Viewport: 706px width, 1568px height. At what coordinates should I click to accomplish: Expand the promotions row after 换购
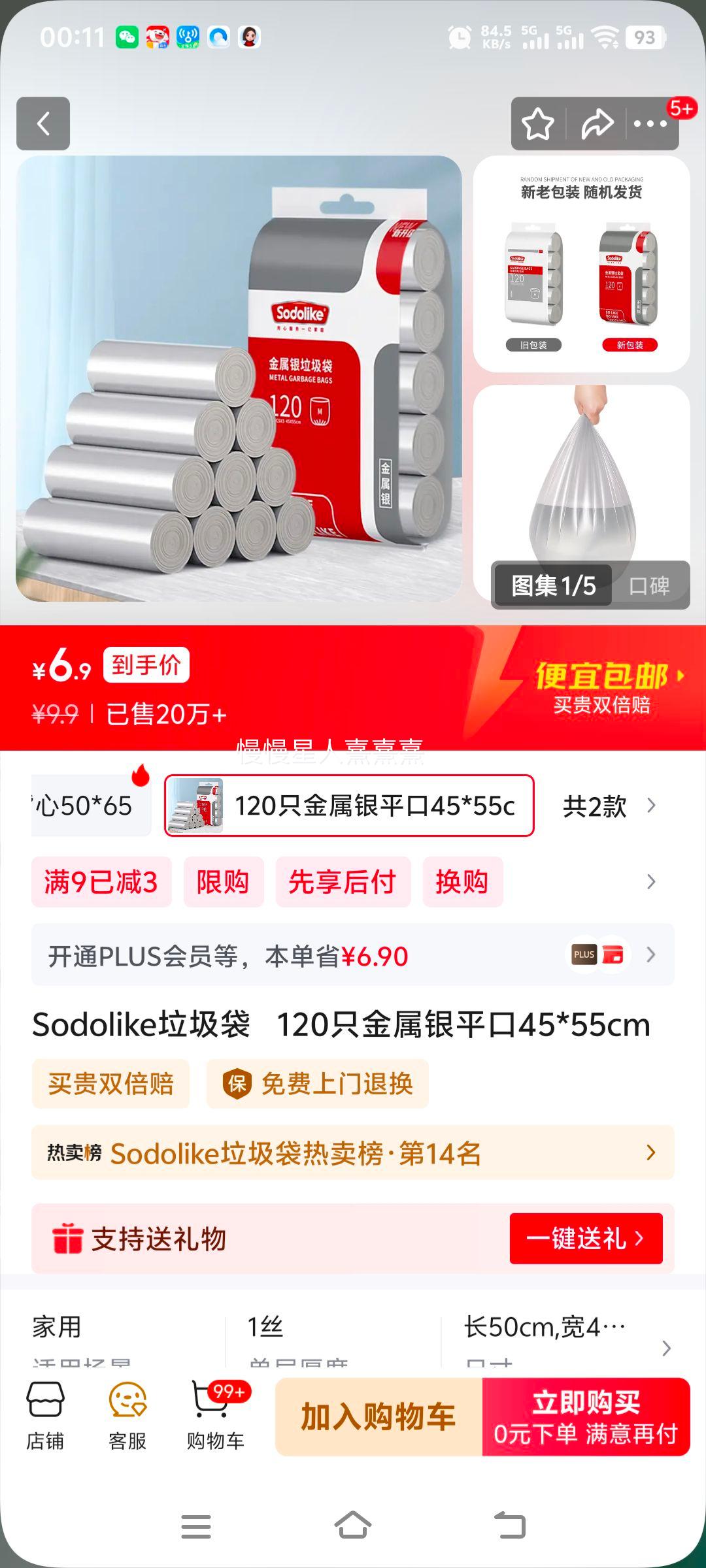(650, 881)
